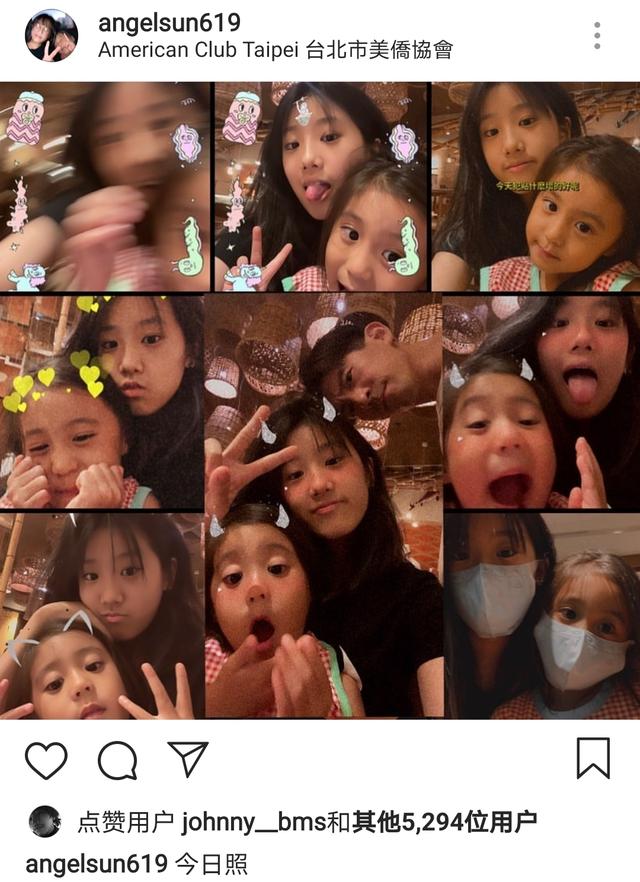
Task: Like this post with the heart
Action: (46, 760)
